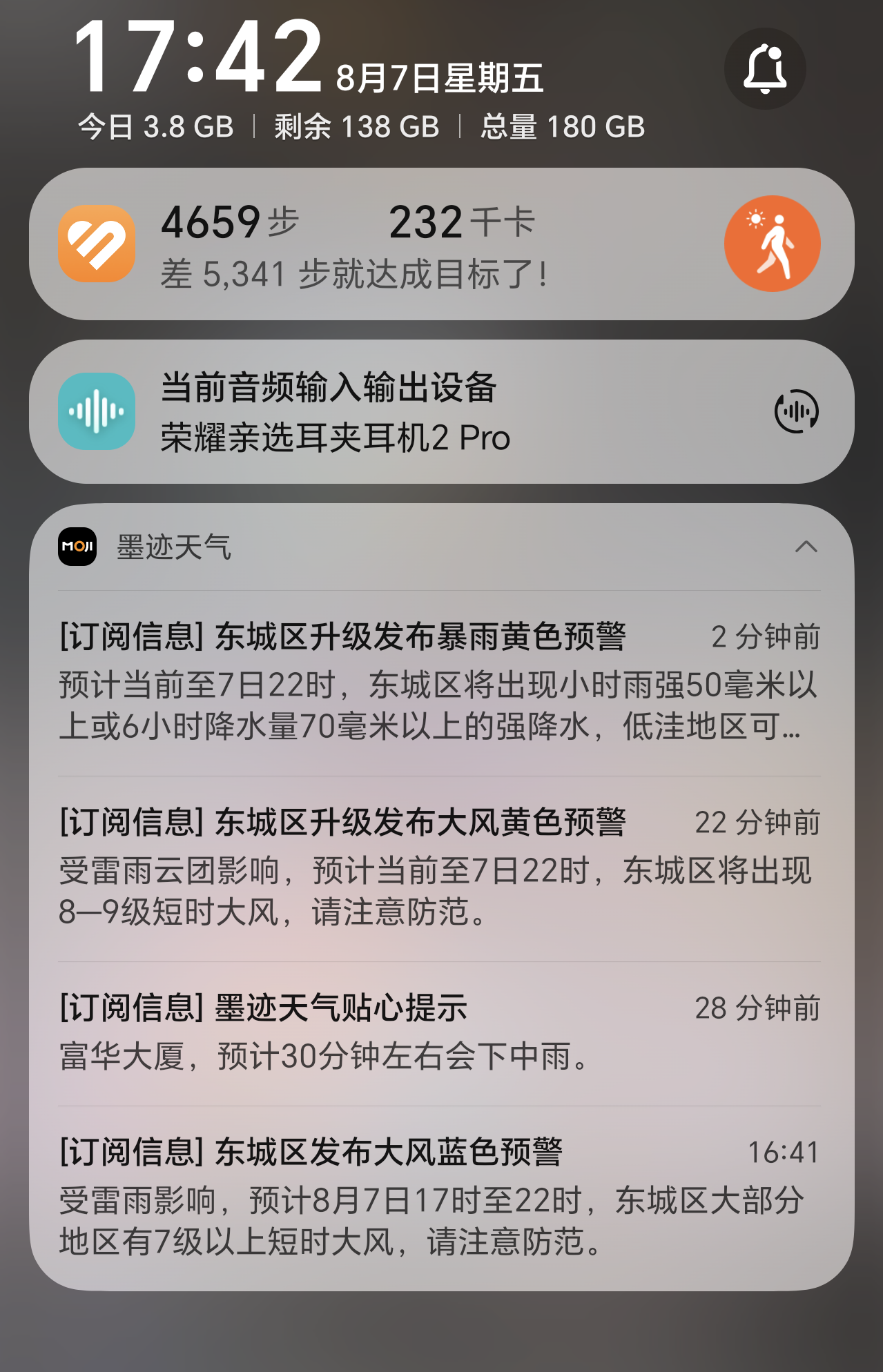The width and height of the screenshot is (883, 1372).
Task: Collapse the 墨迹天气 notification group
Action: pos(806,547)
